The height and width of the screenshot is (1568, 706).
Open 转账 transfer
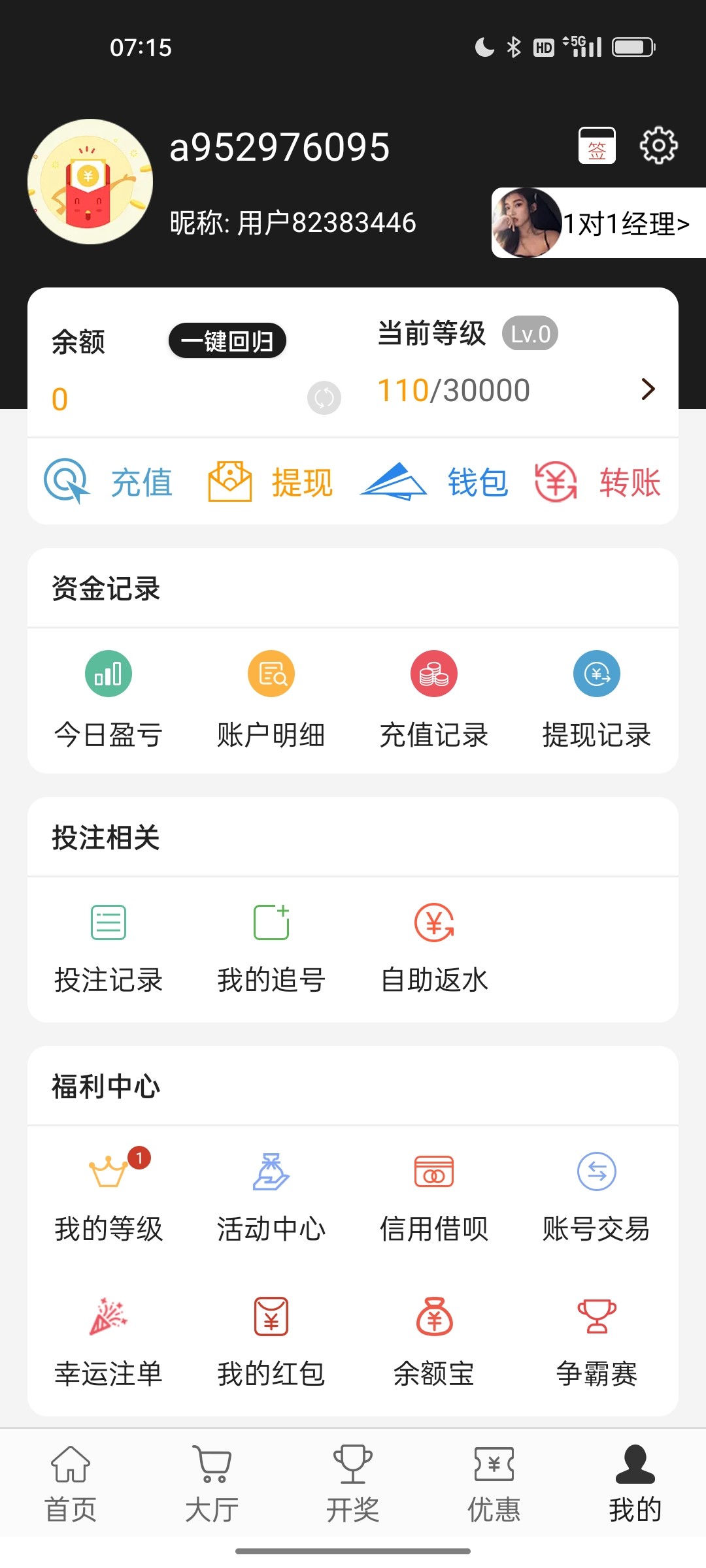(597, 483)
